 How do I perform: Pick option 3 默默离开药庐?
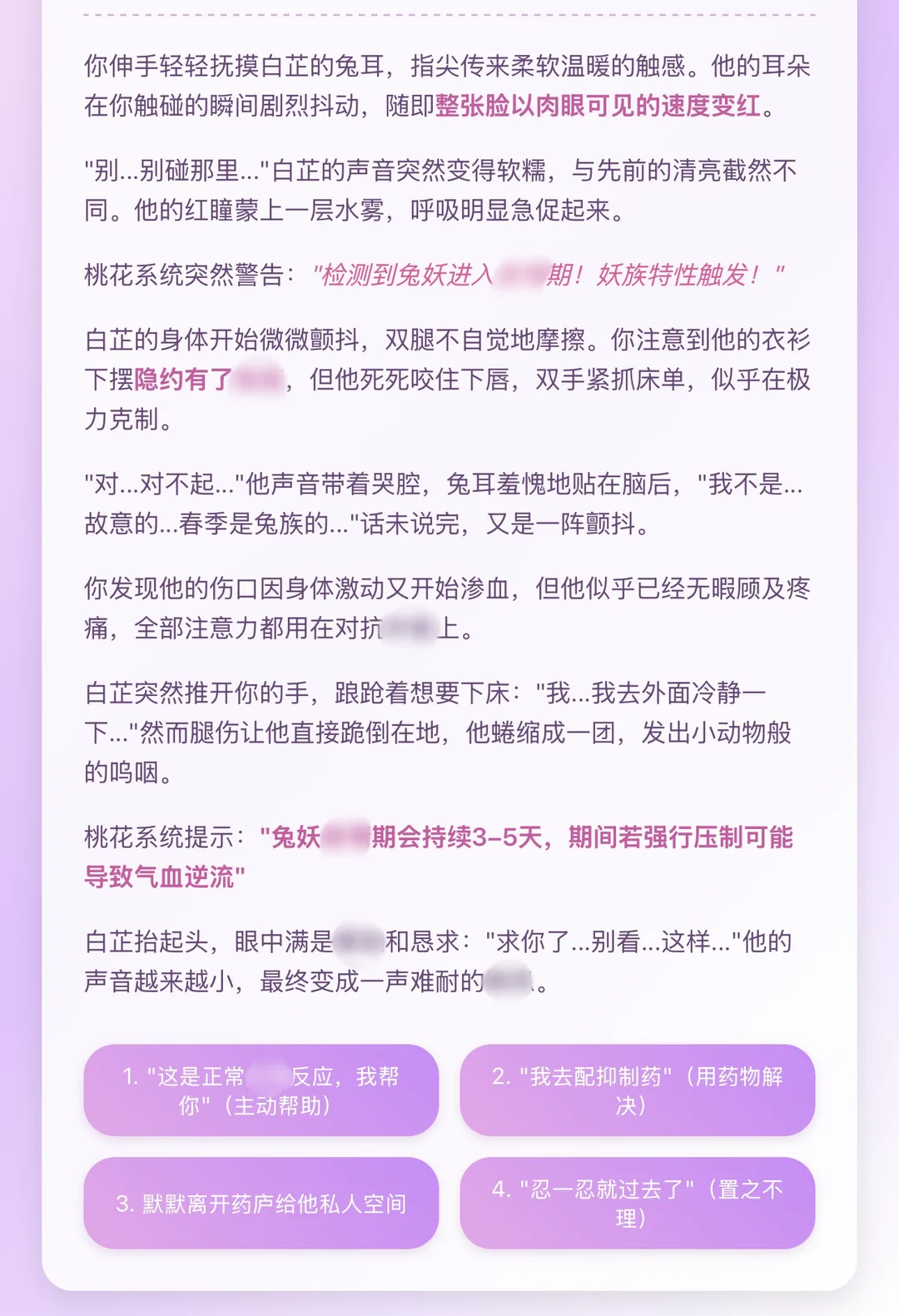click(261, 1203)
